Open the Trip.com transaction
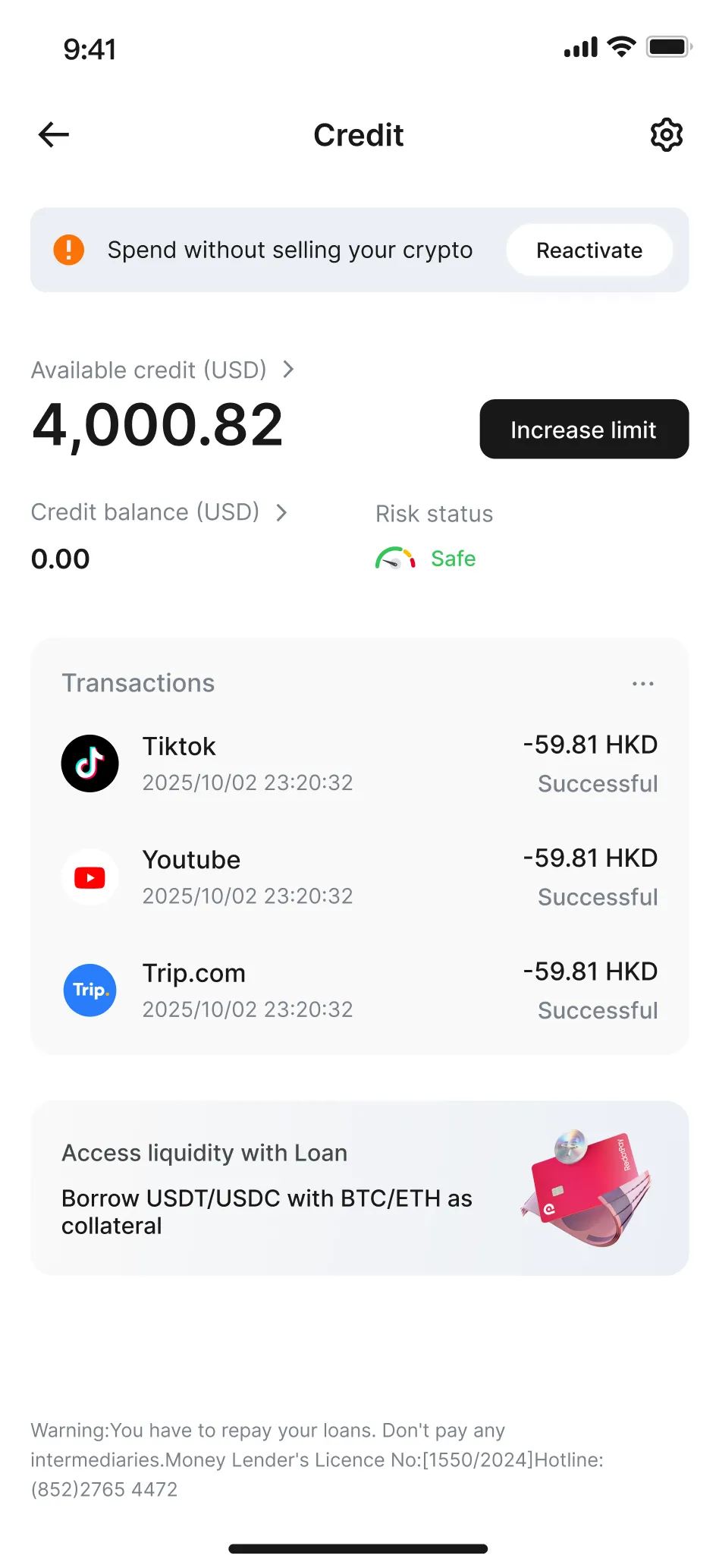719x1568 pixels. tap(359, 990)
